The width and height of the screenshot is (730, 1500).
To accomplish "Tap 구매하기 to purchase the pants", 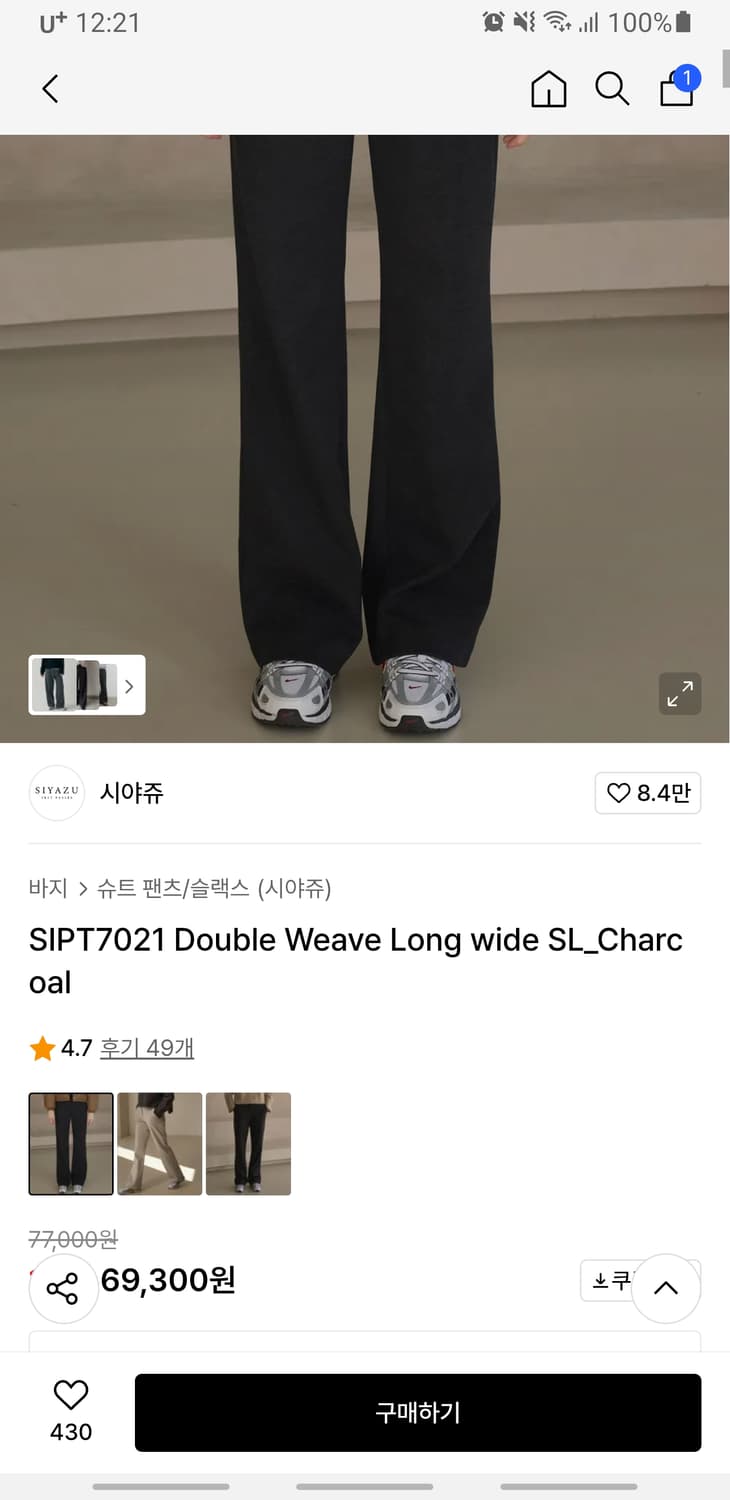I will 417,1412.
